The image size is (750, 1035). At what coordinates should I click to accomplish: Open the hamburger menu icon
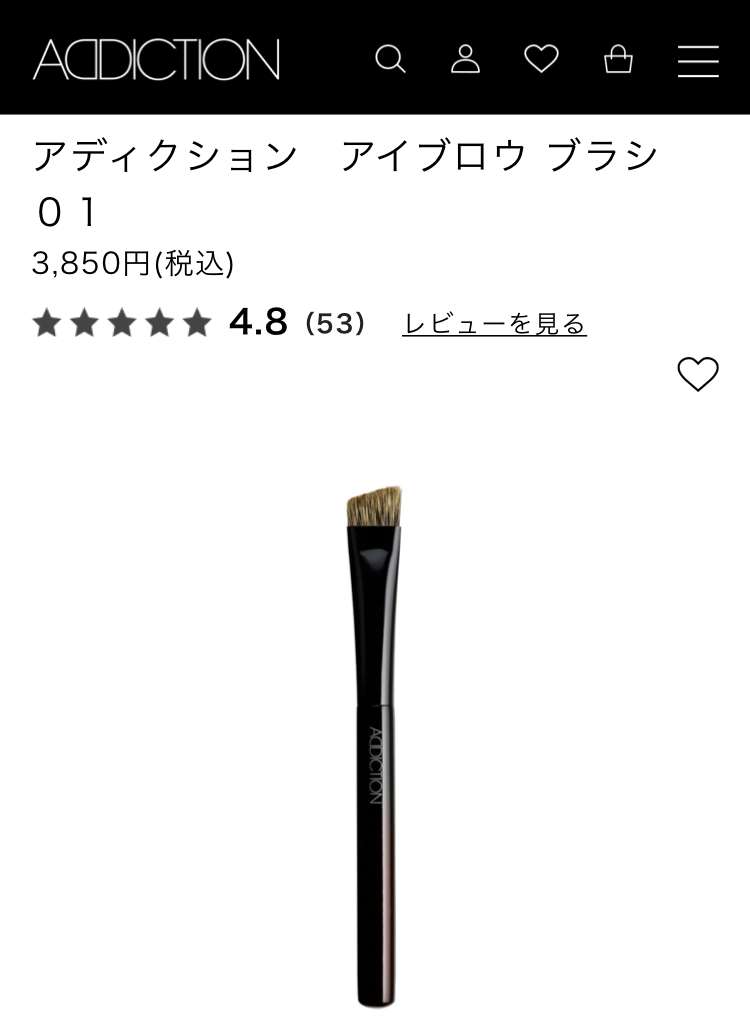pos(697,61)
